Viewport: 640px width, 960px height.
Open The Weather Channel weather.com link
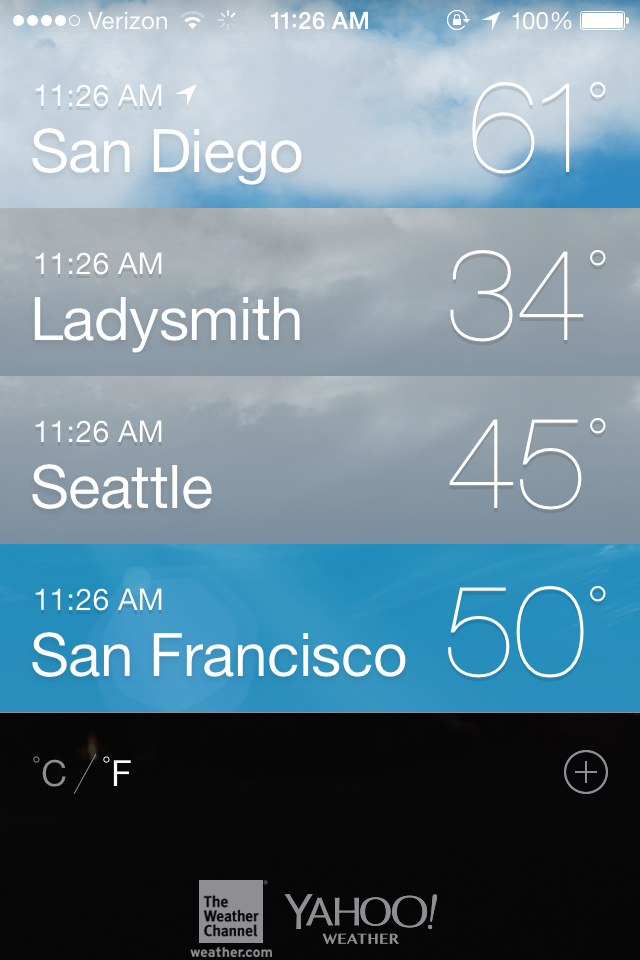click(x=231, y=916)
